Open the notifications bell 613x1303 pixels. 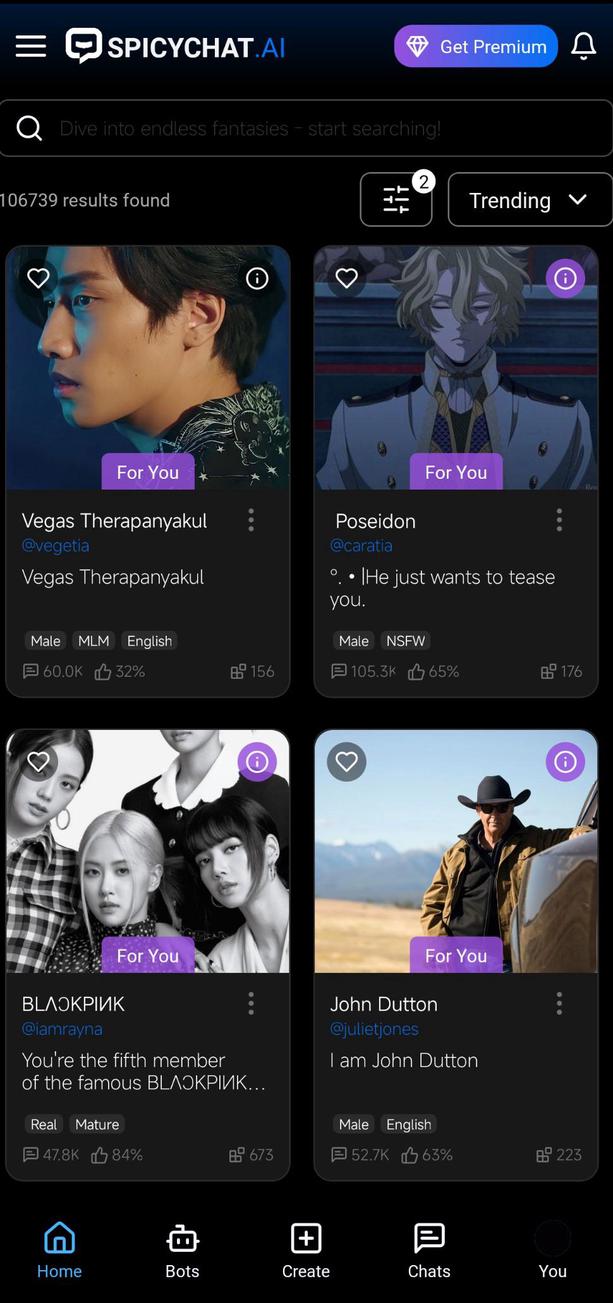[584, 46]
